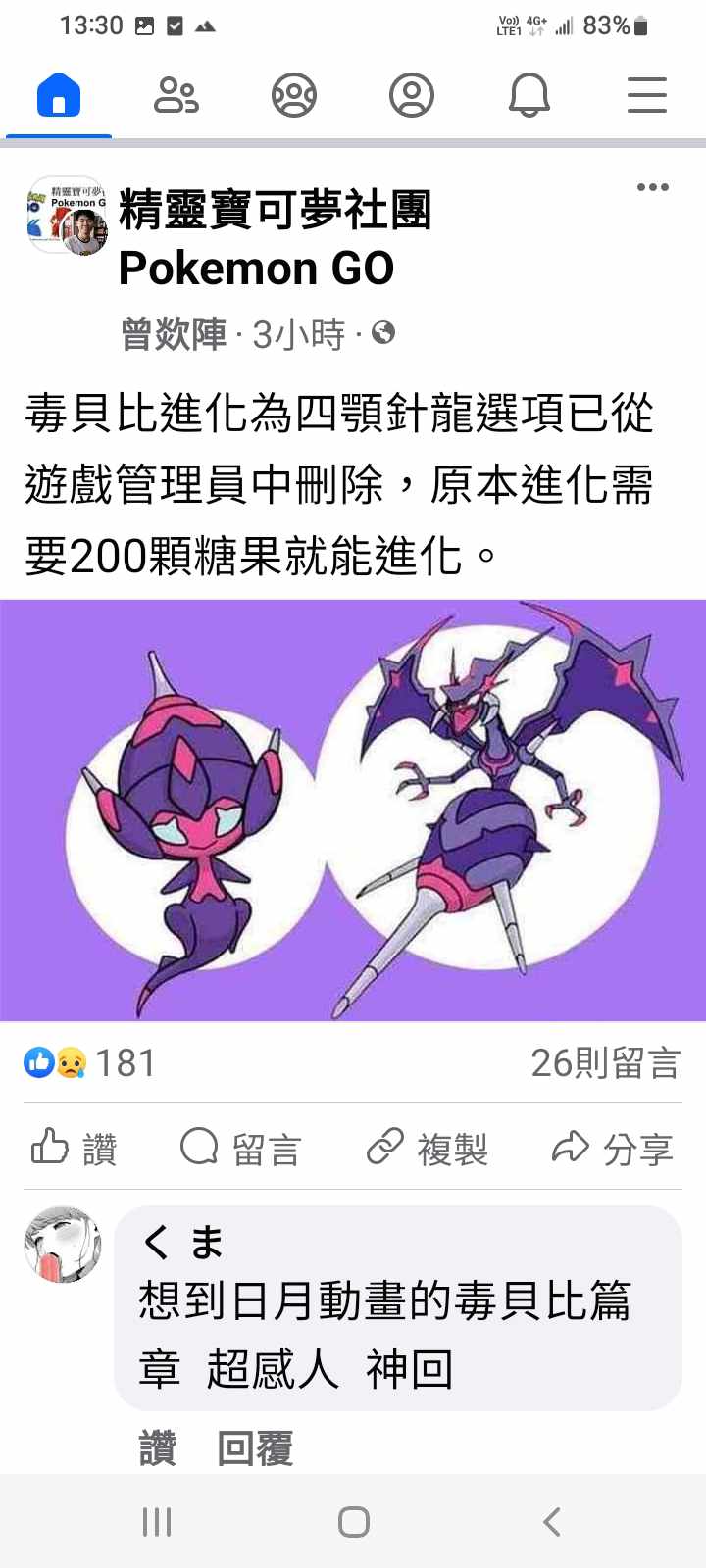
Task: Open the Friends tab
Action: [176, 96]
